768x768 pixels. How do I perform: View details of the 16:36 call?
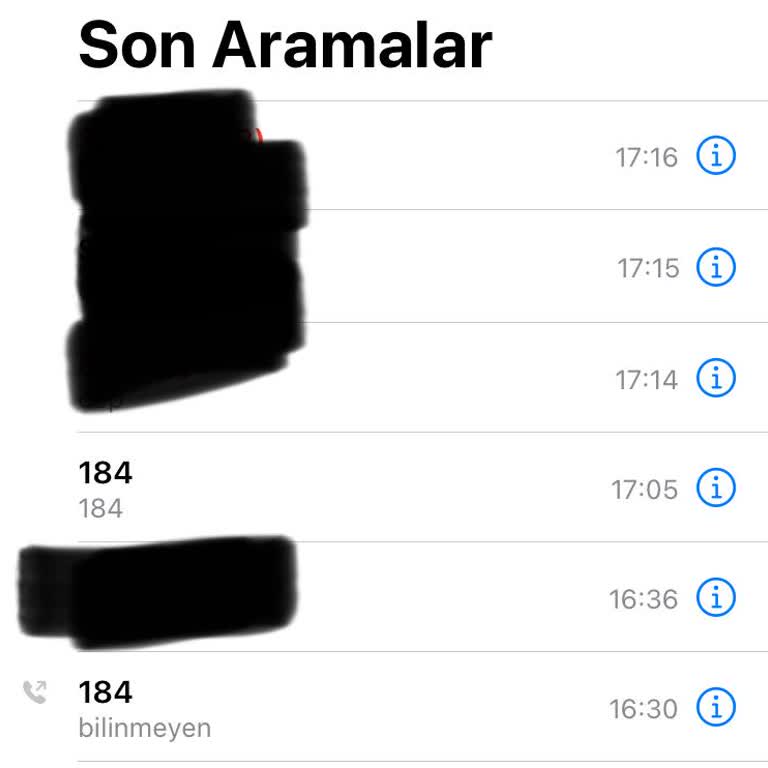coord(716,599)
